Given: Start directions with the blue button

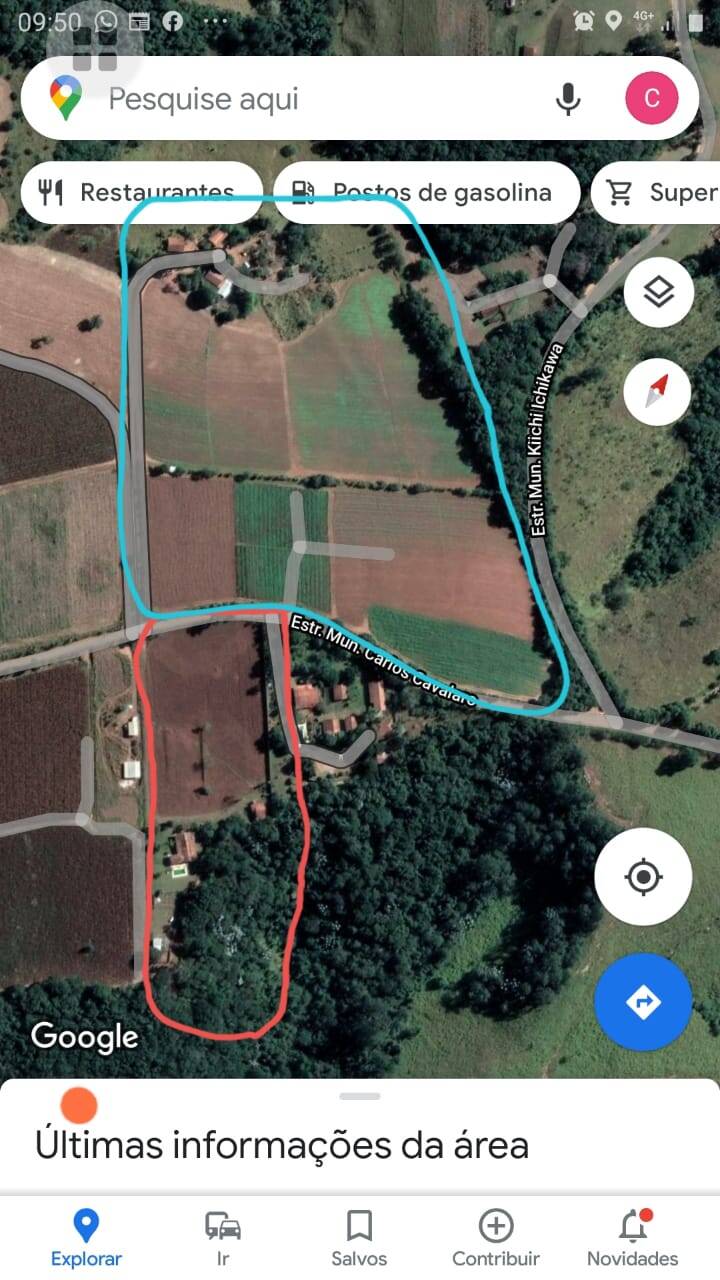Looking at the screenshot, I should coord(643,1001).
